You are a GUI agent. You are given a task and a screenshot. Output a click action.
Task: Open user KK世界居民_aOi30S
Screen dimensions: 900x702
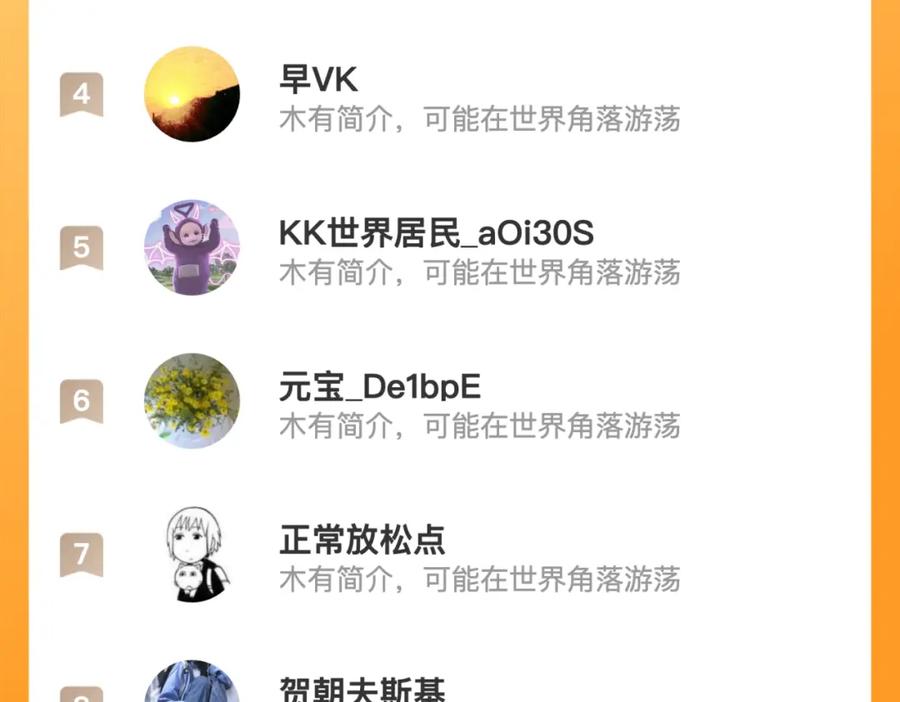pos(436,234)
